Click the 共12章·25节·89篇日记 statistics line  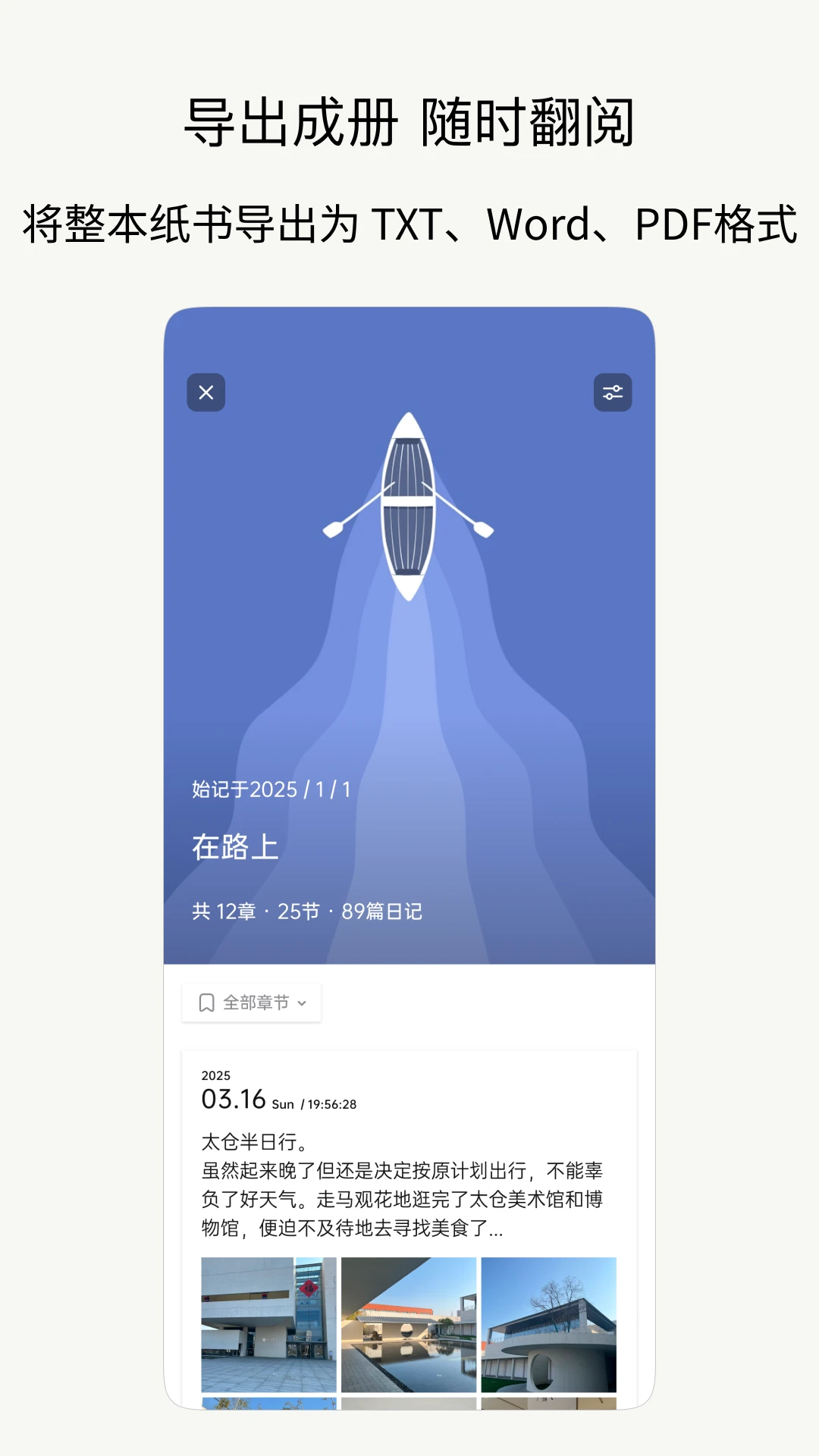(309, 912)
